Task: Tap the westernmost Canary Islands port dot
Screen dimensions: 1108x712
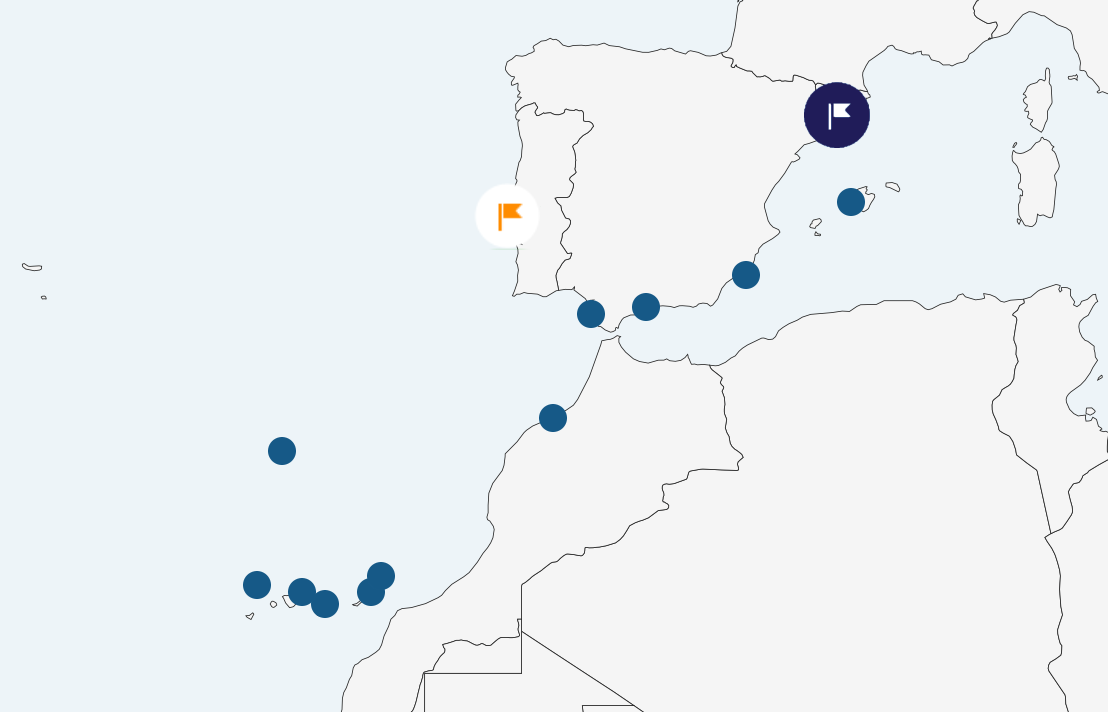Action: click(257, 585)
